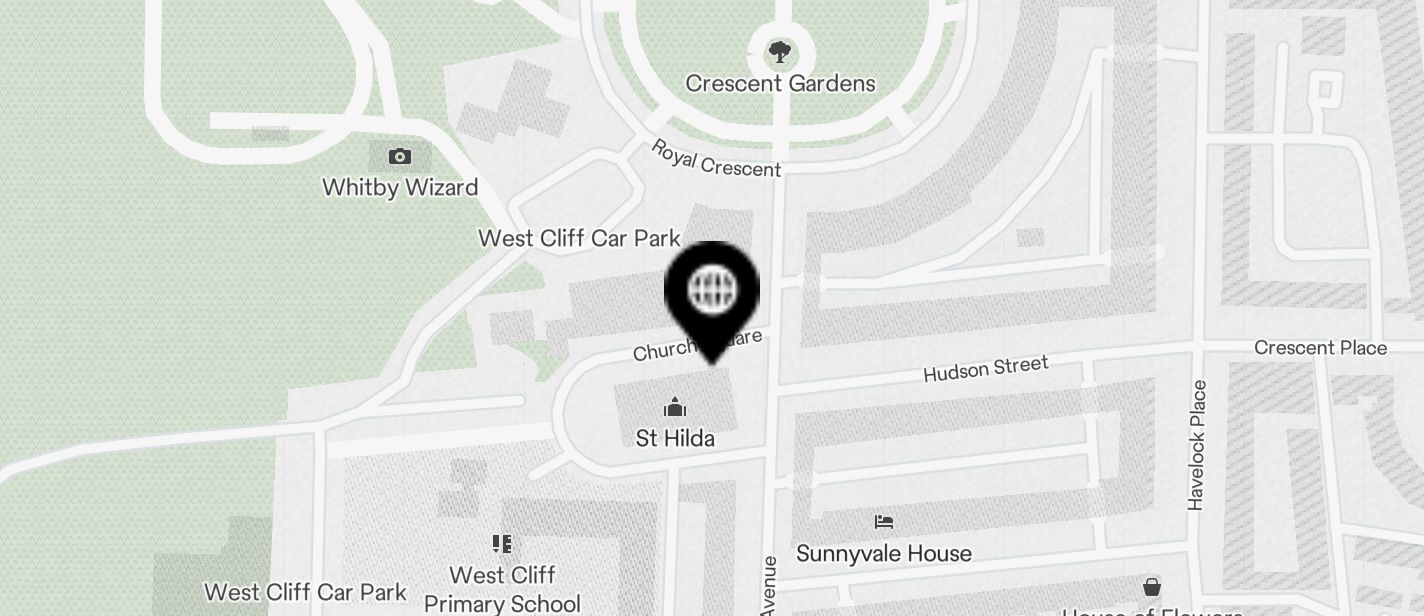This screenshot has width=1424, height=616.
Task: Select the Crescent Gardens park marker
Action: click(x=779, y=52)
